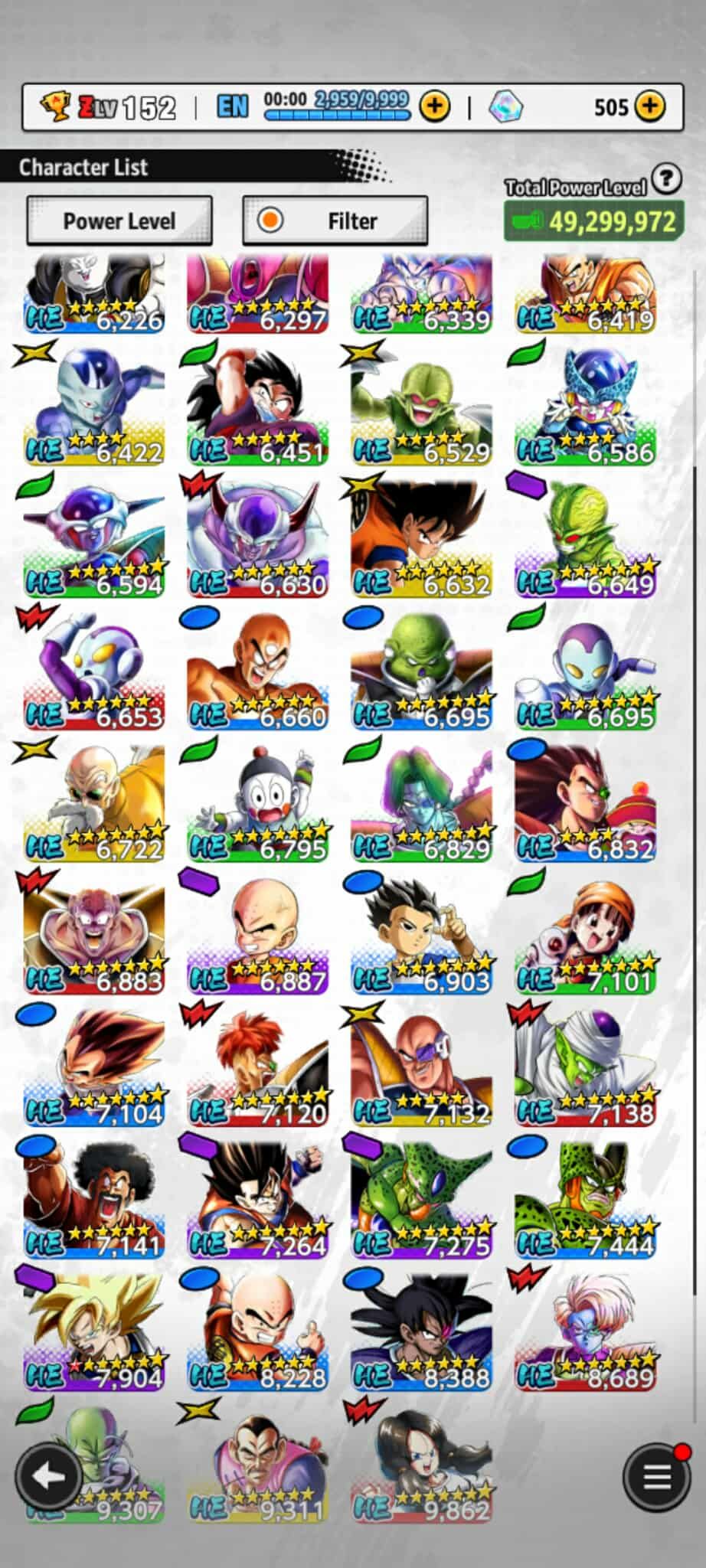This screenshot has width=706, height=1568.
Task: Open the character with power 6,451
Action: click(x=257, y=406)
